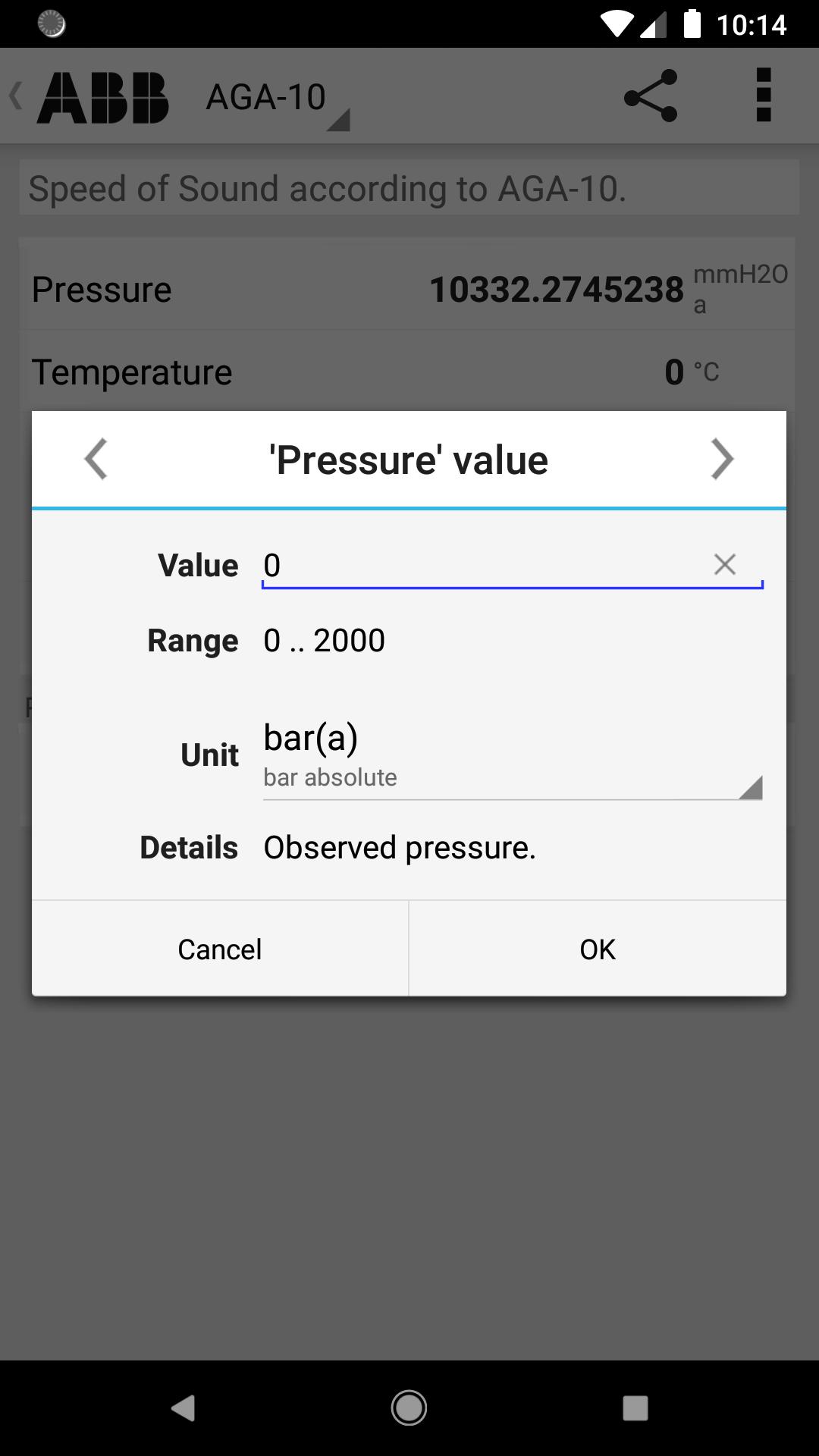Open the bar(a) unit dropdown
This screenshot has height=1456, width=819.
512,755
